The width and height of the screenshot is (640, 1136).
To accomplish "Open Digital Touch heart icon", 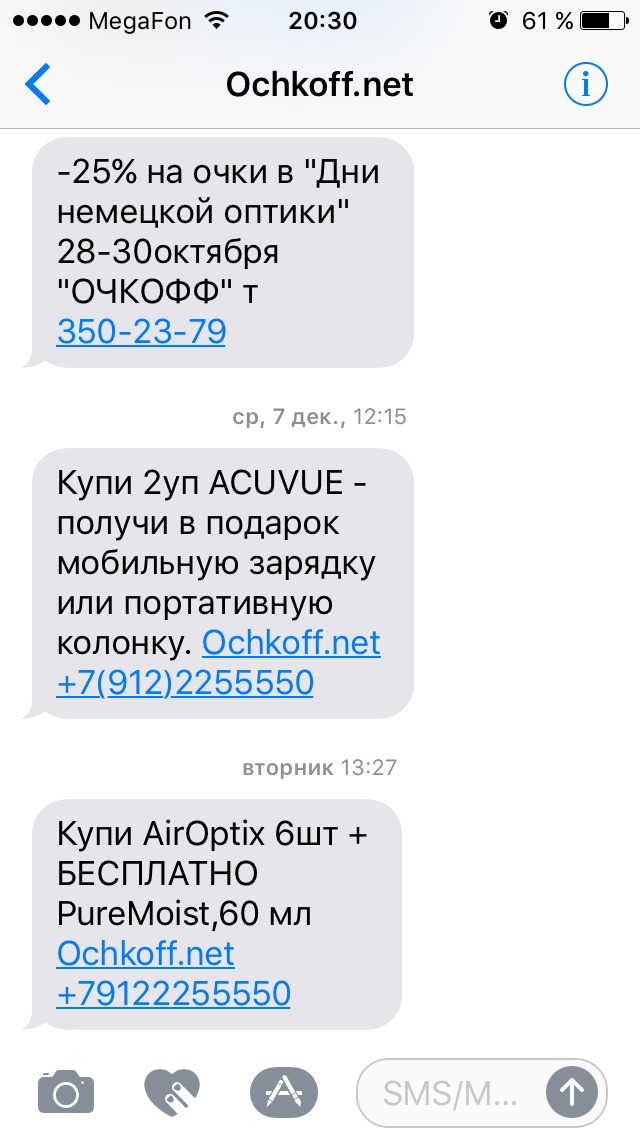I will (172, 1091).
